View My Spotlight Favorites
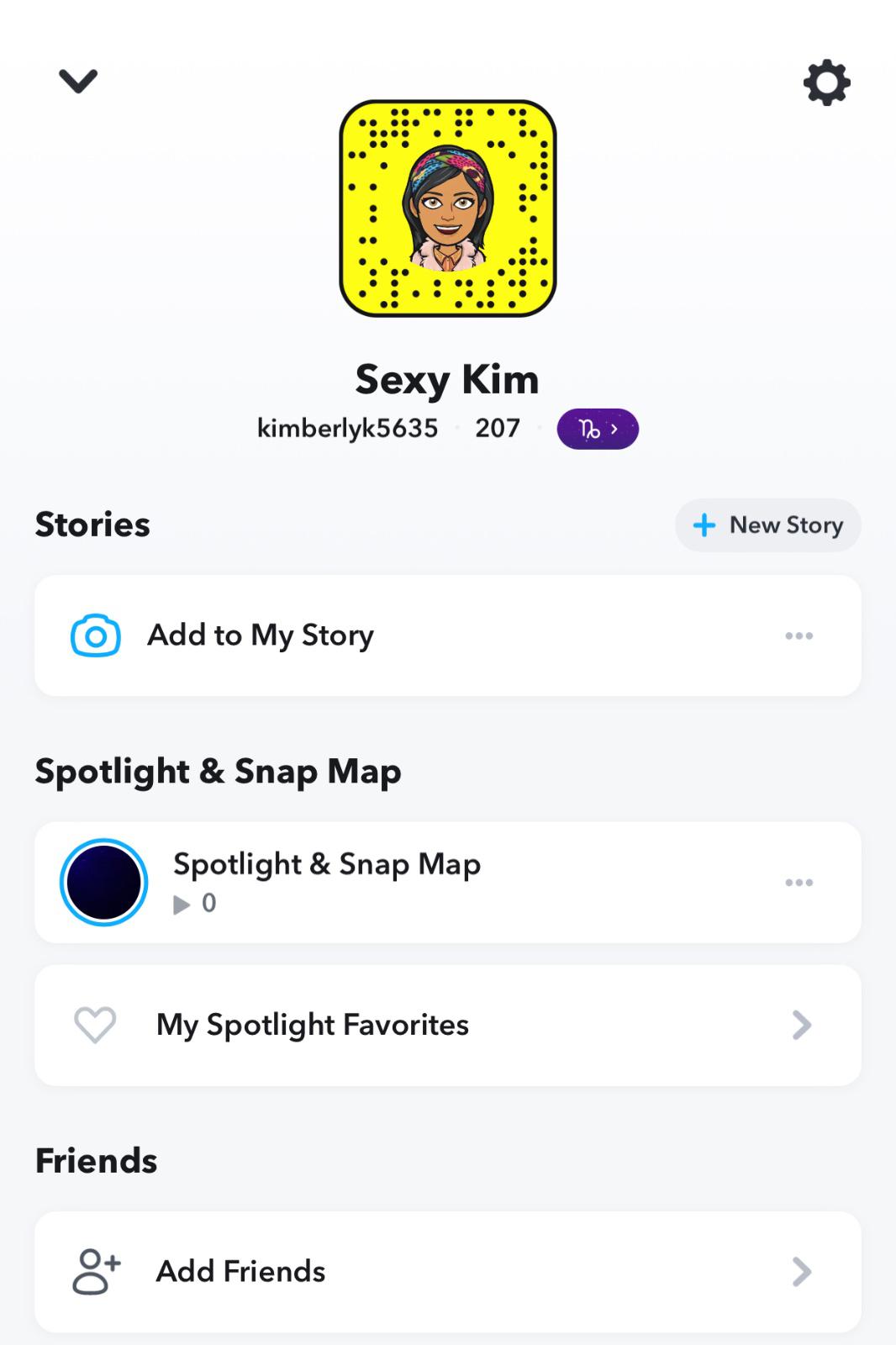Image resolution: width=896 pixels, height=1345 pixels. [313, 1025]
